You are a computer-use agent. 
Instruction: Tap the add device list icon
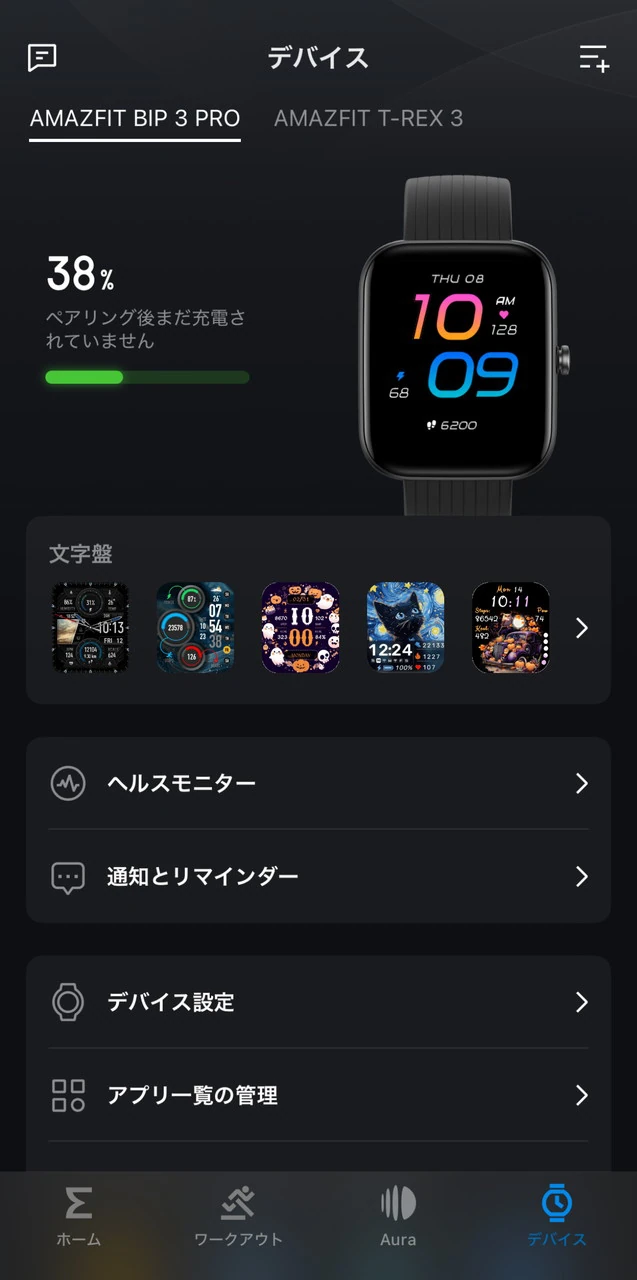(x=593, y=58)
